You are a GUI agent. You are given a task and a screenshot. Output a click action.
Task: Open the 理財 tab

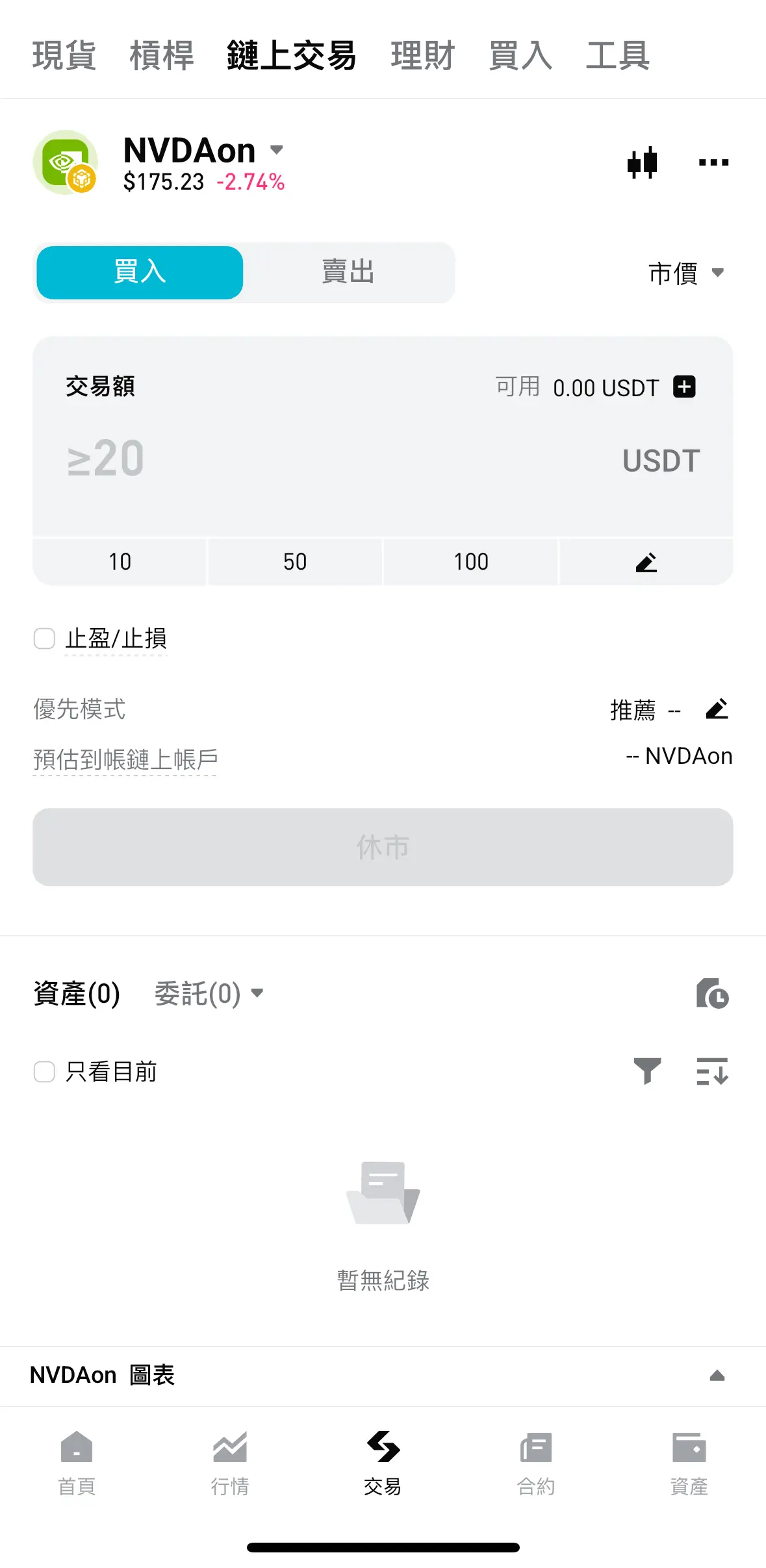[x=422, y=55]
